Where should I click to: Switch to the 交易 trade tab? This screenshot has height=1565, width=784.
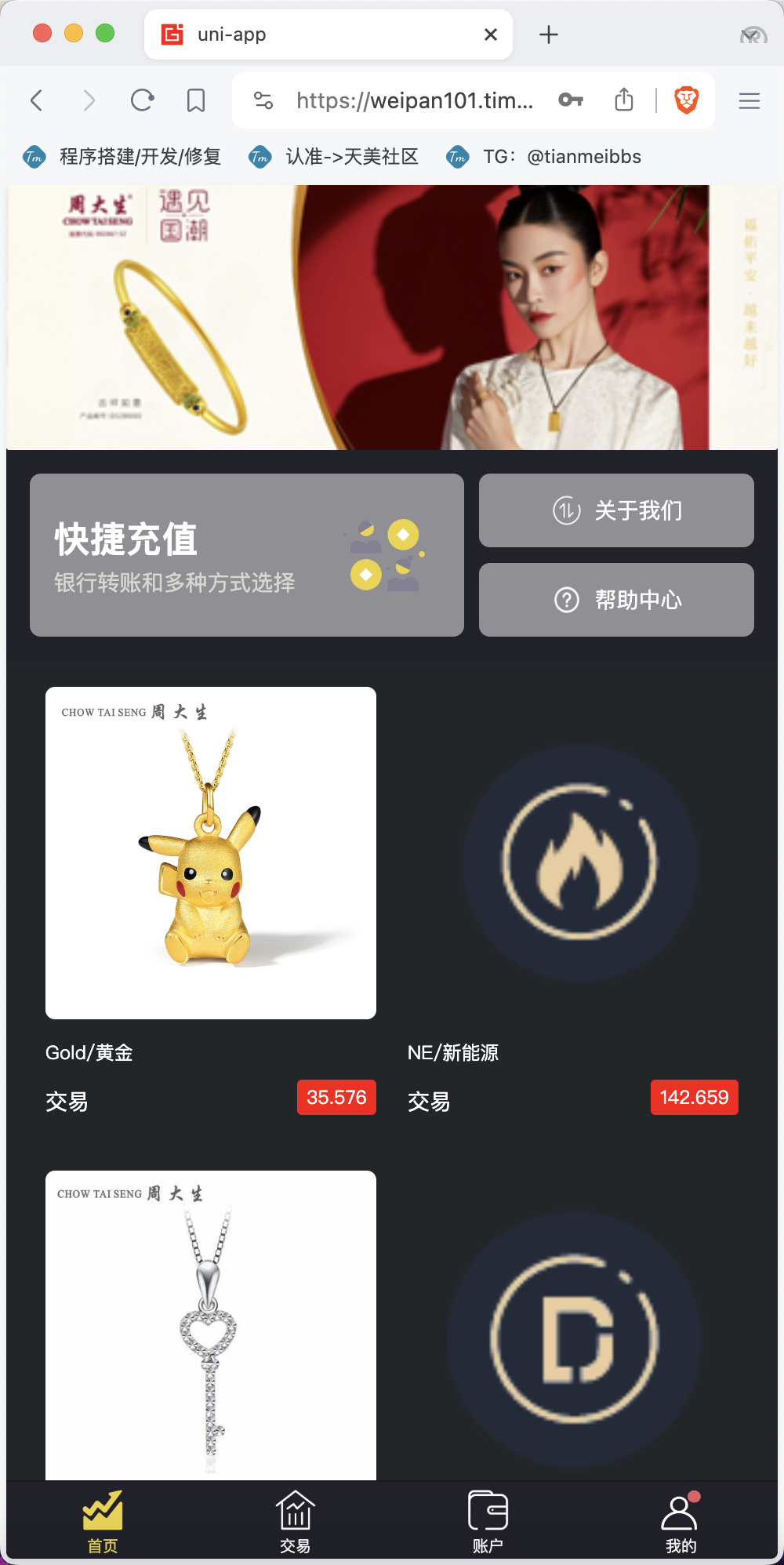[295, 1523]
